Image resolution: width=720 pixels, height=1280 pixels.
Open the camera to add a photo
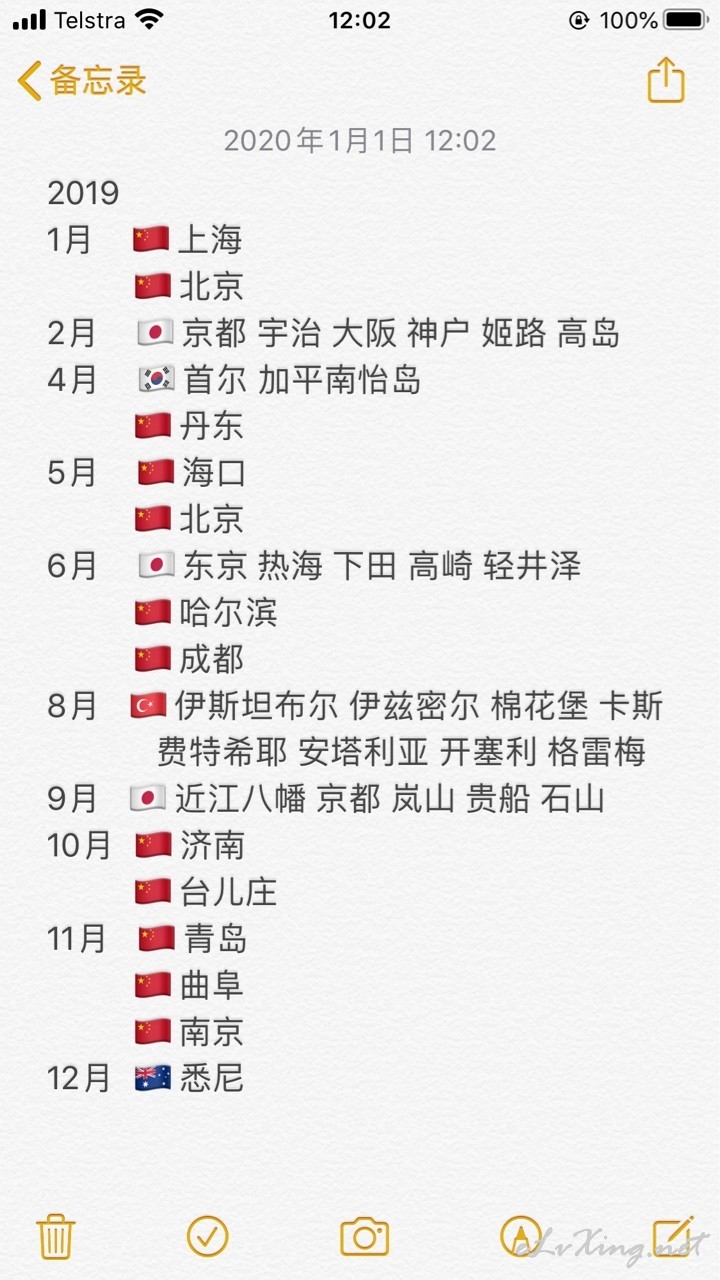[x=364, y=1237]
